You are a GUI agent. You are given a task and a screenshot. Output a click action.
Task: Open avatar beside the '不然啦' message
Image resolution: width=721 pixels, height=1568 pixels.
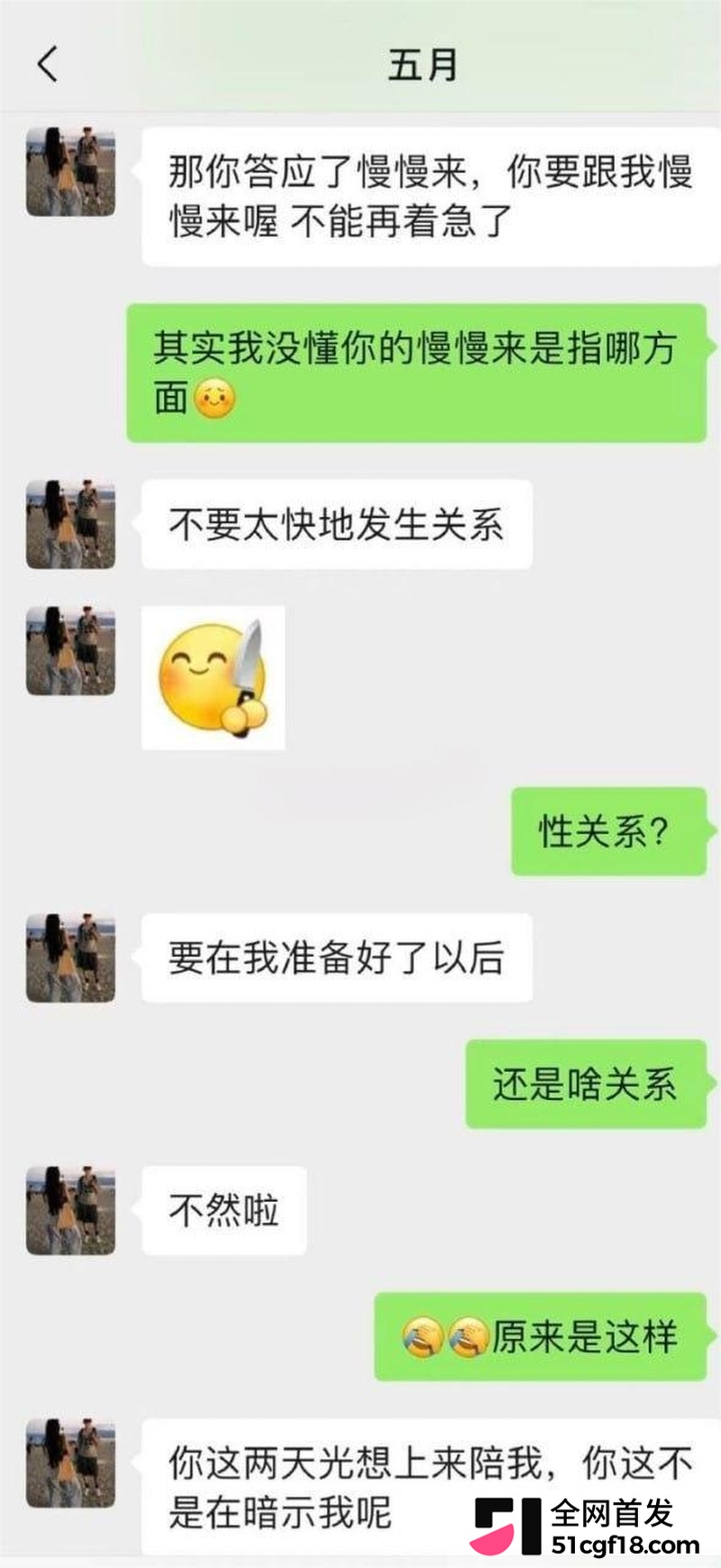[x=70, y=1210]
